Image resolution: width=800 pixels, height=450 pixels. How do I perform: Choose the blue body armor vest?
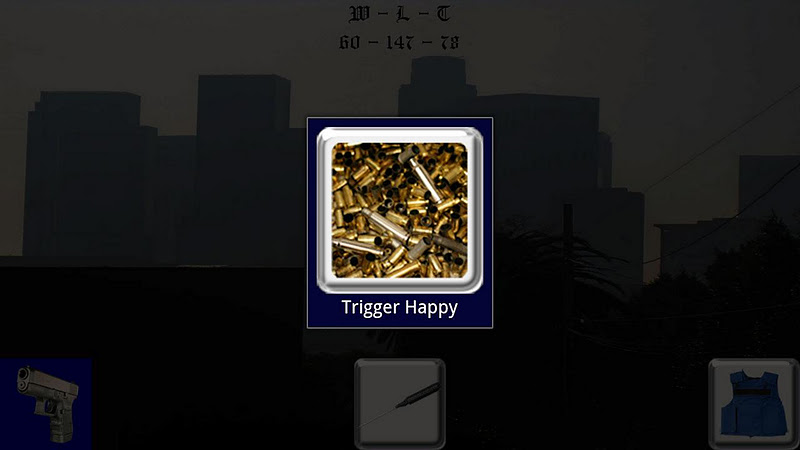pos(754,403)
